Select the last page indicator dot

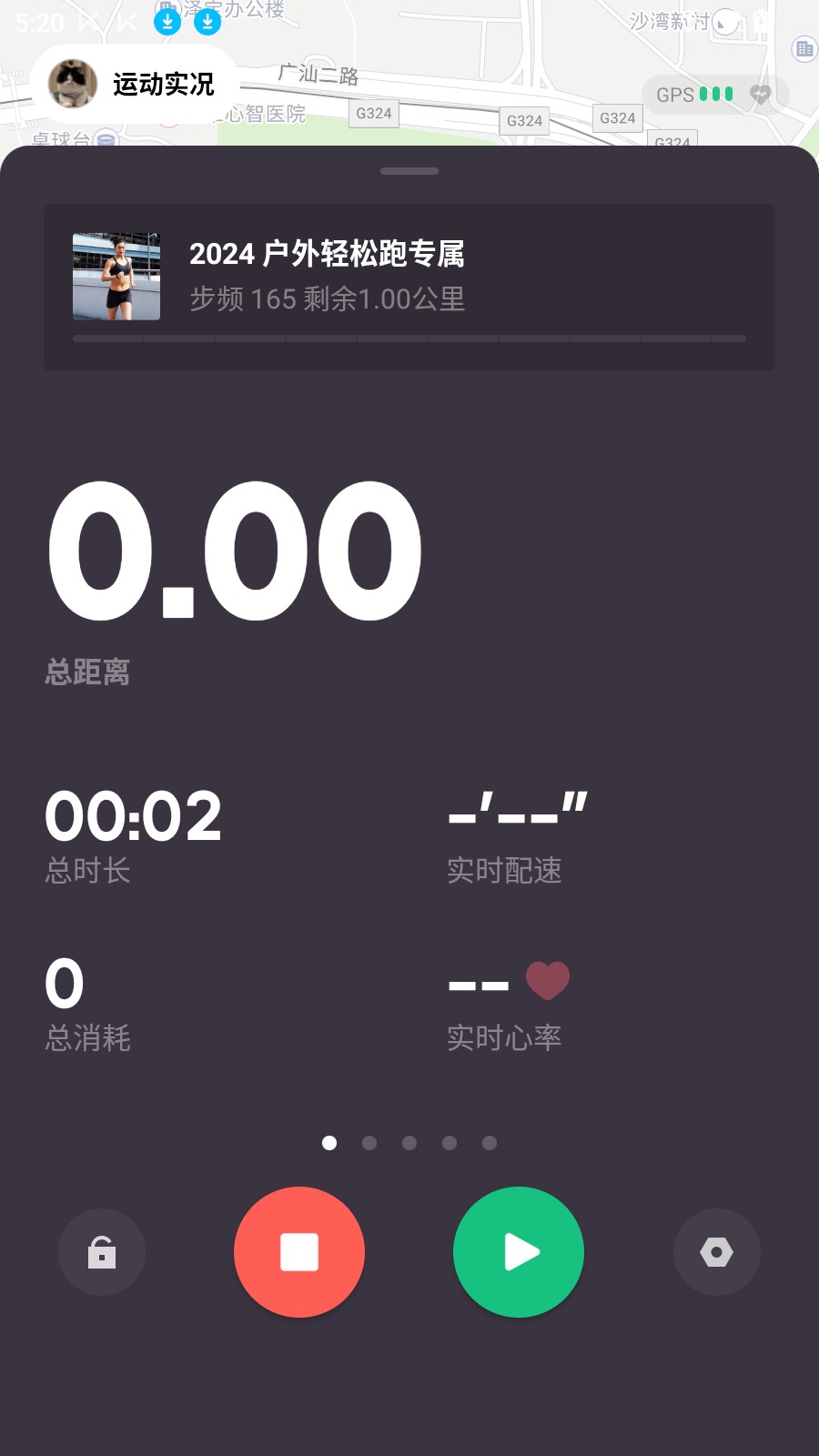click(490, 1143)
